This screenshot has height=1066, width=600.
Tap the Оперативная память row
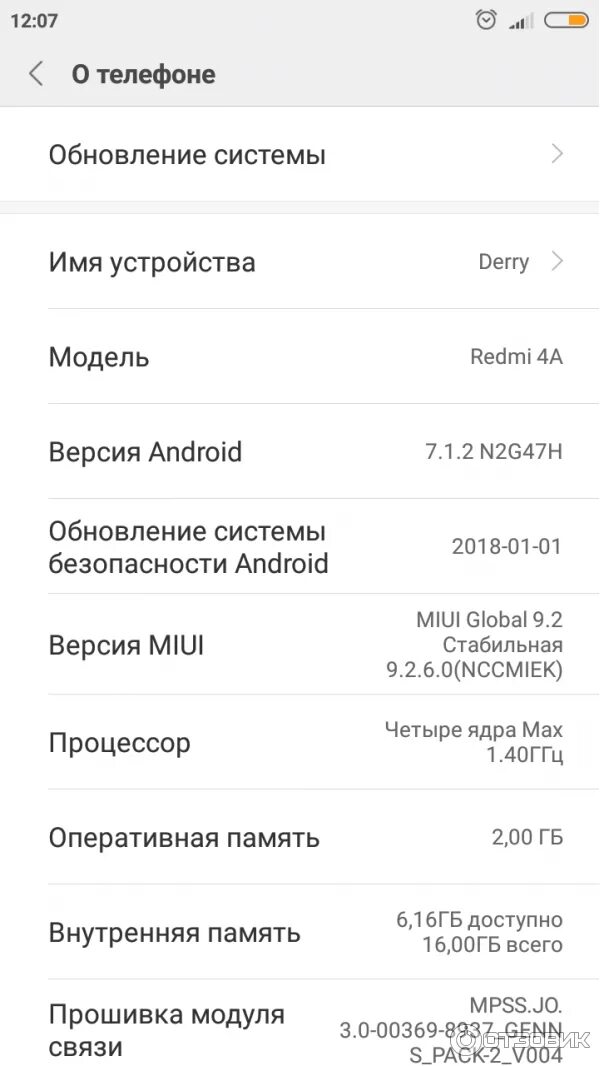(300, 838)
